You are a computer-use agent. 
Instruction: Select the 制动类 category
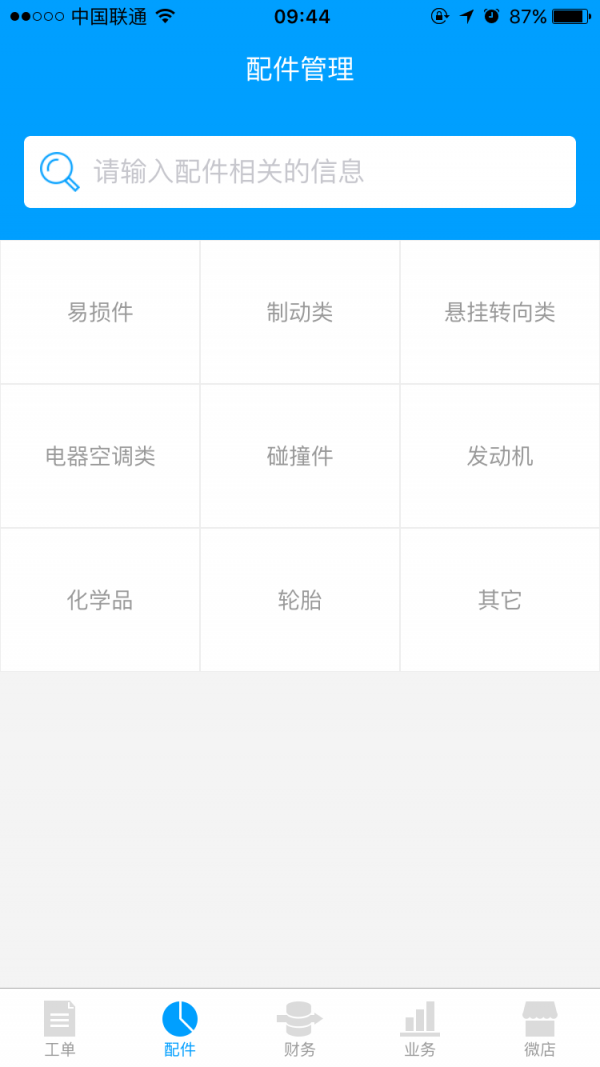pos(300,312)
